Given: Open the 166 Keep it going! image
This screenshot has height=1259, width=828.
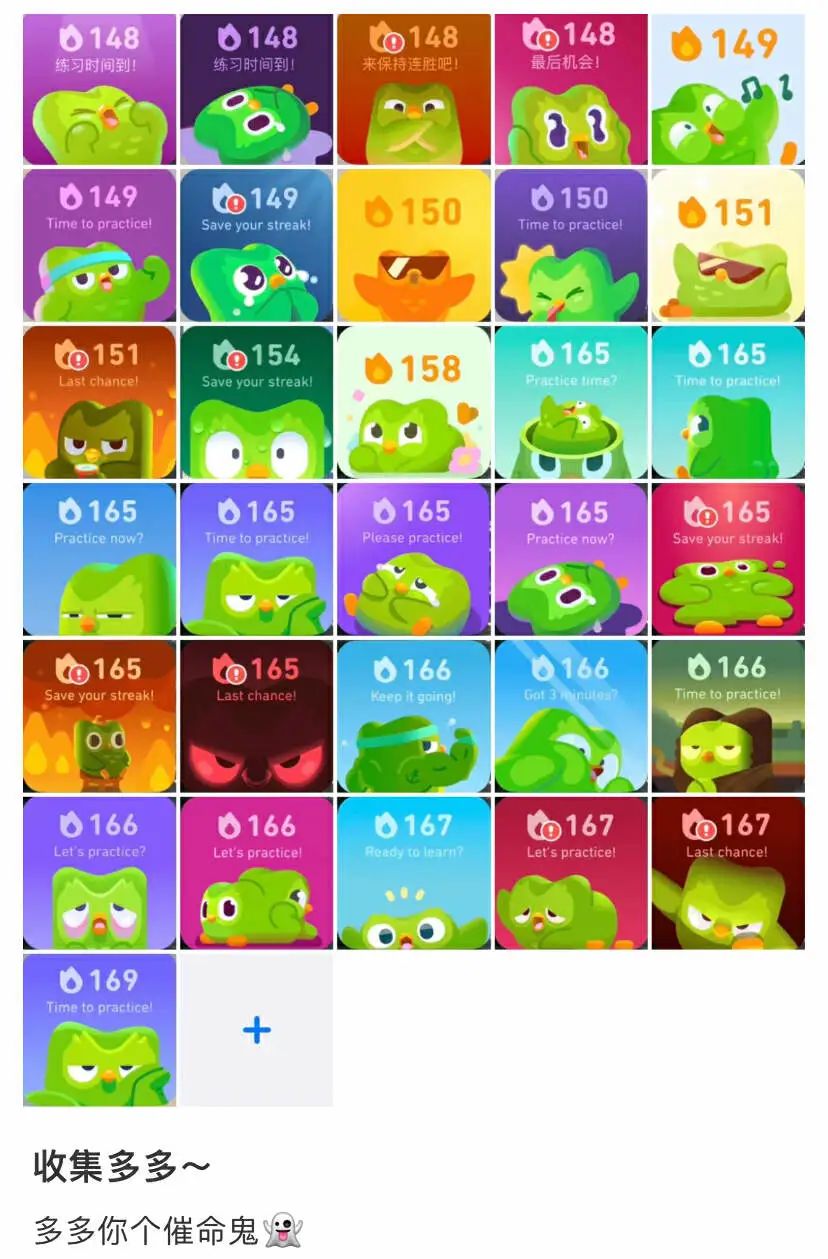Looking at the screenshot, I should coord(414,716).
